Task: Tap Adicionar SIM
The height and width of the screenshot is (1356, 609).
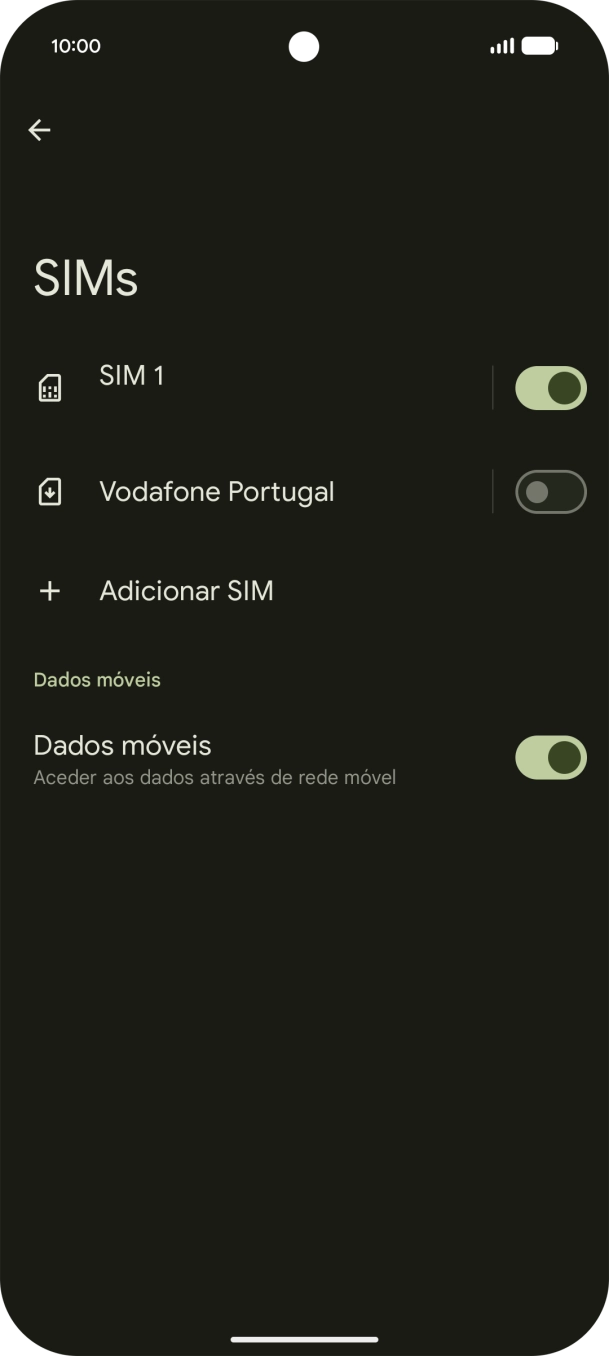Action: coord(186,591)
